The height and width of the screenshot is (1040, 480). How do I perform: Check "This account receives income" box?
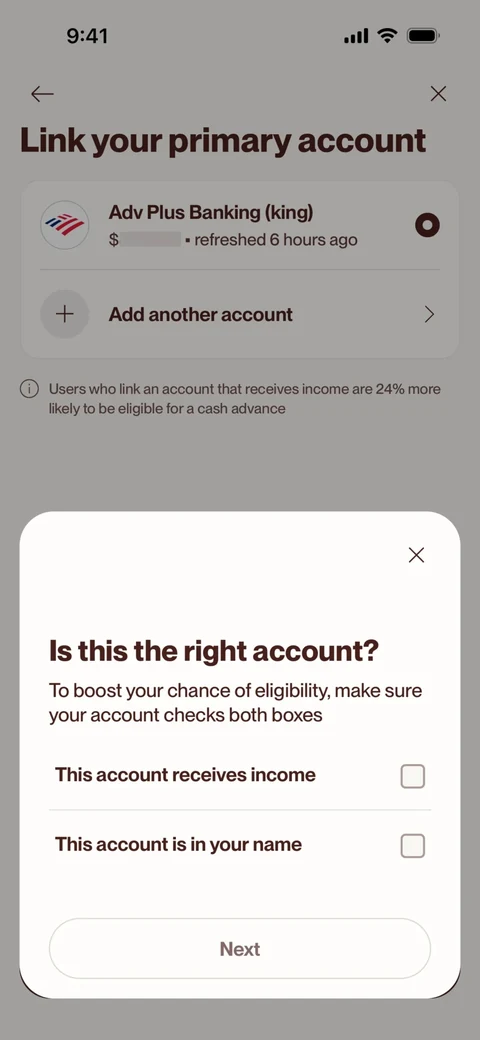click(x=412, y=776)
